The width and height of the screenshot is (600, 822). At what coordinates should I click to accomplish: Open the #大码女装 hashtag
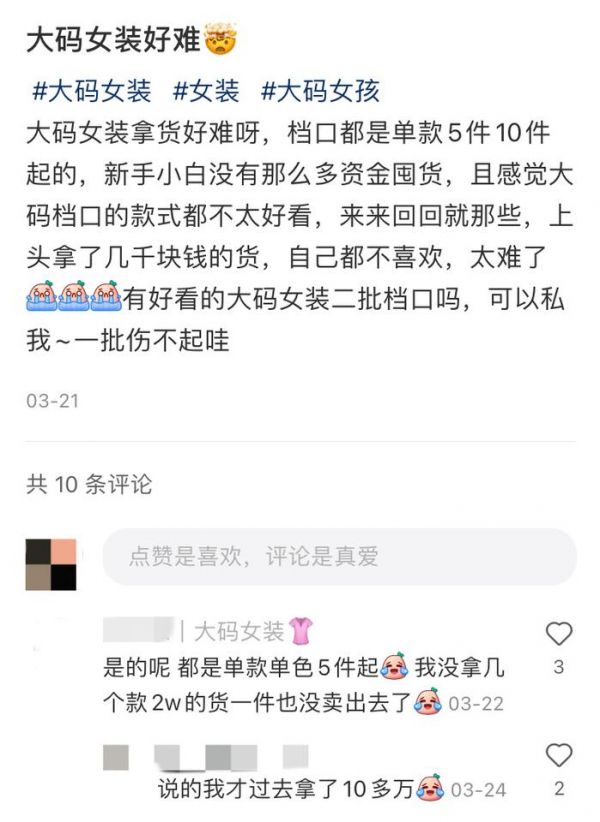(91, 92)
